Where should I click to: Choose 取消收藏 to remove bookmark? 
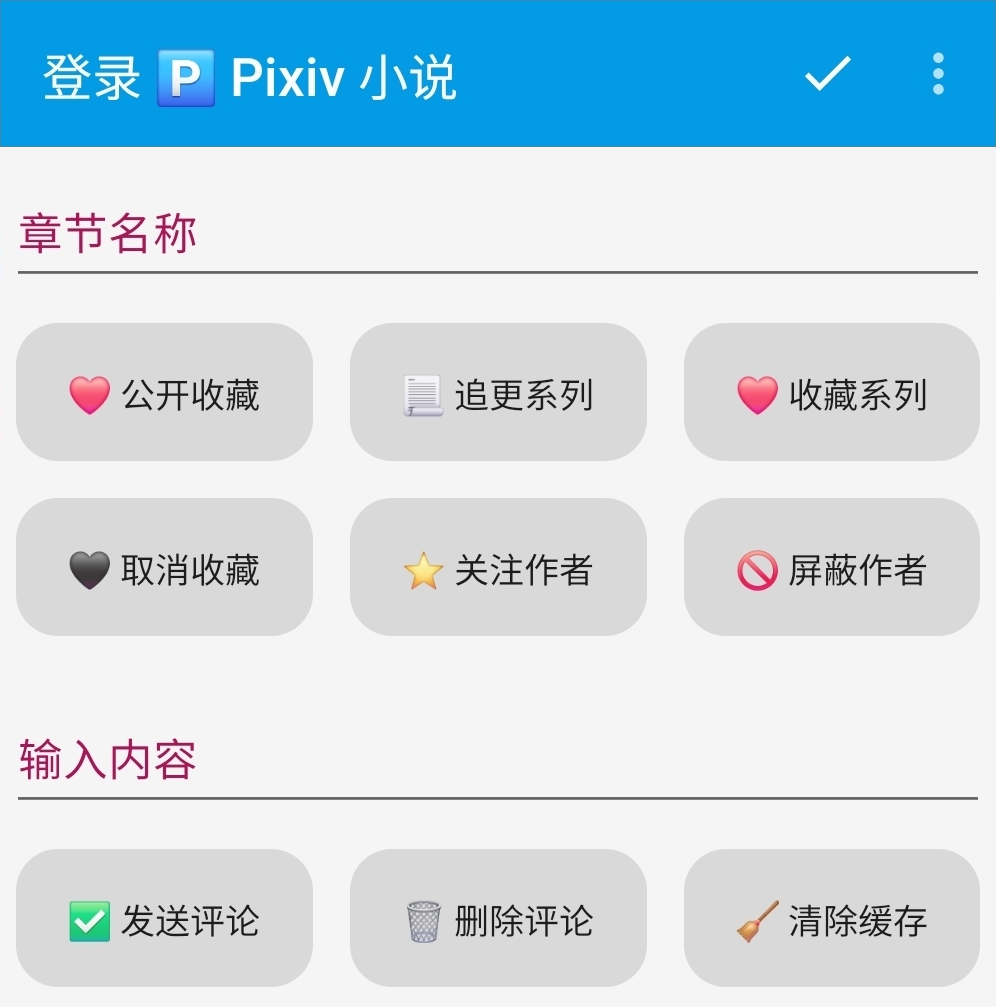click(x=165, y=569)
